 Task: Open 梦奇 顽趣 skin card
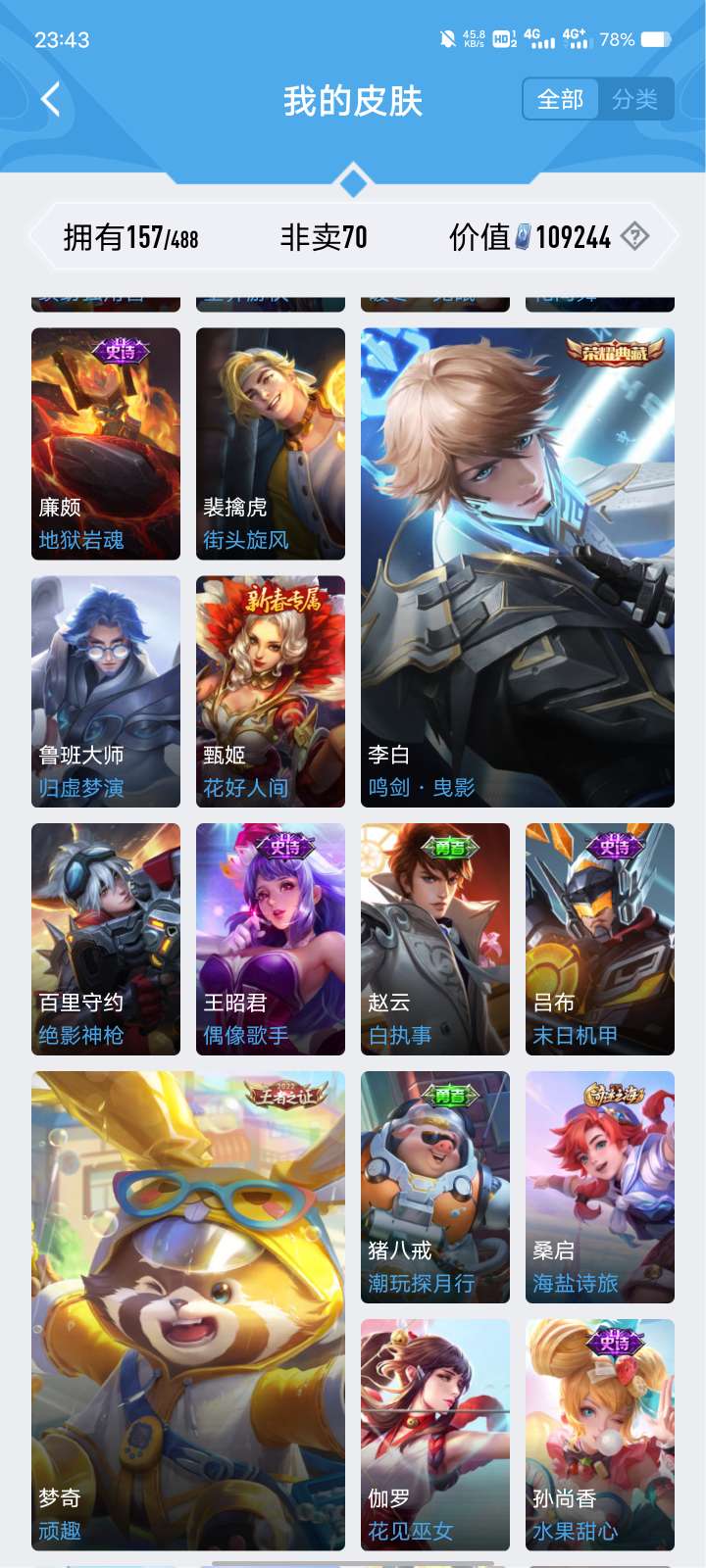[x=188, y=1310]
